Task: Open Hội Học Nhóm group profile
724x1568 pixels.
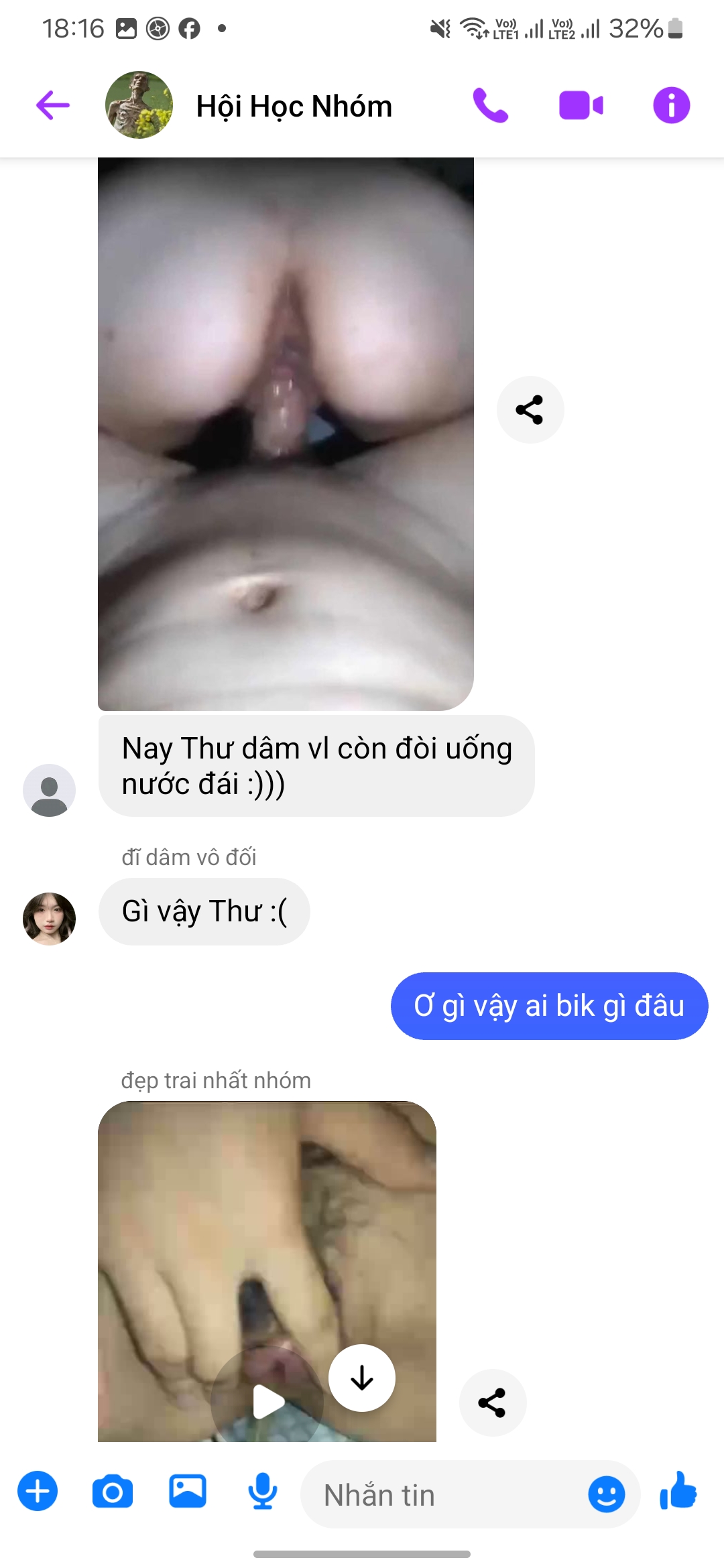Action: tap(294, 106)
